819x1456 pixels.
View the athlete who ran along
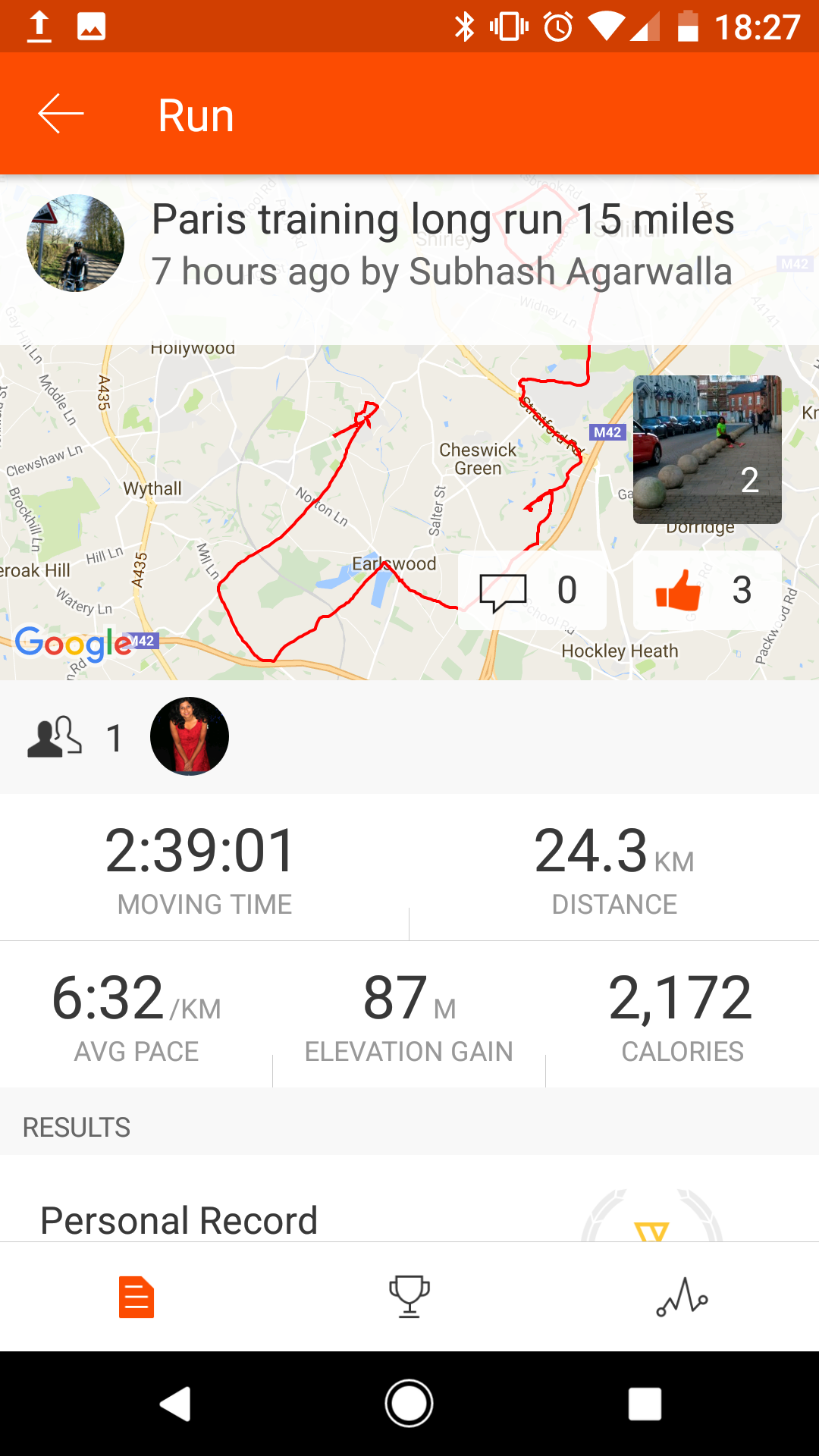190,736
